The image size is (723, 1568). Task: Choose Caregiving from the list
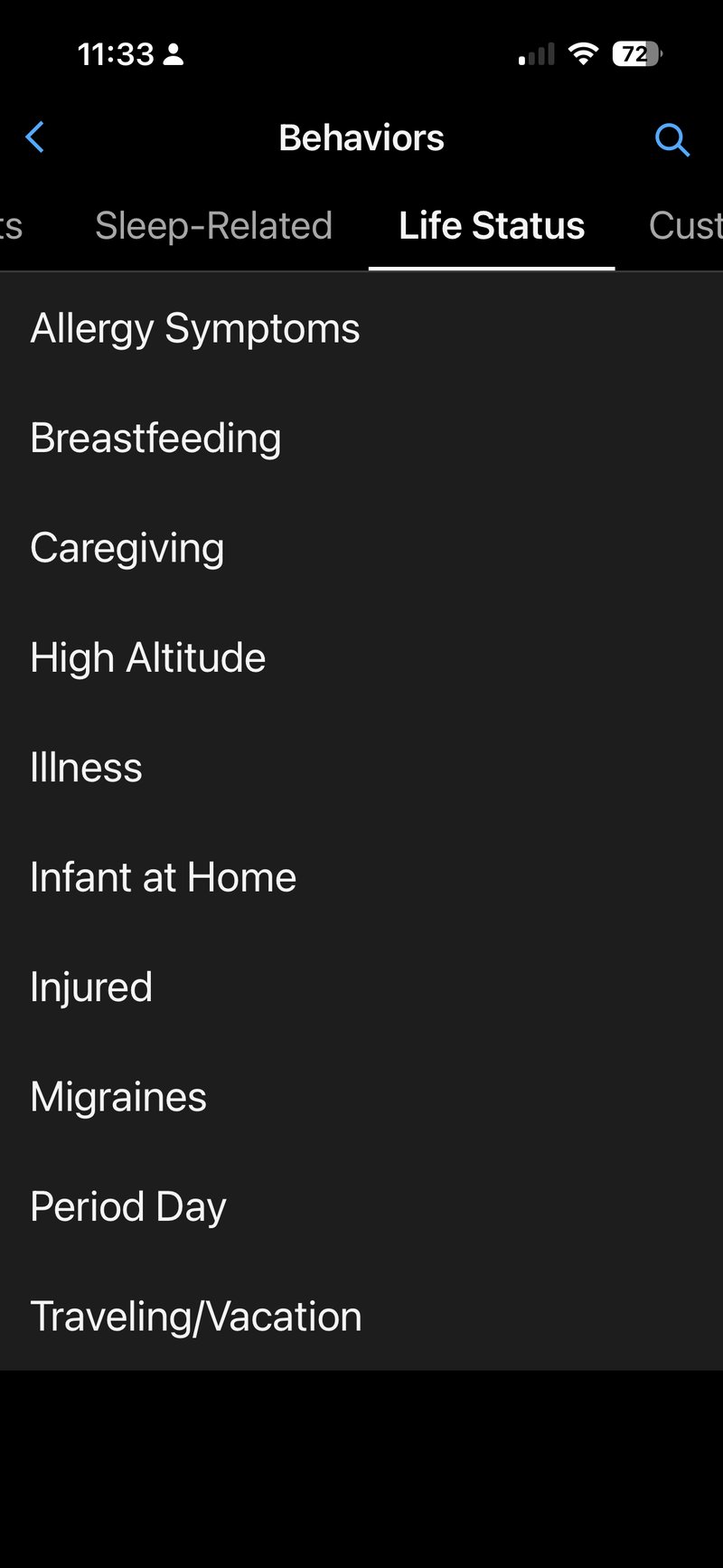tap(127, 548)
